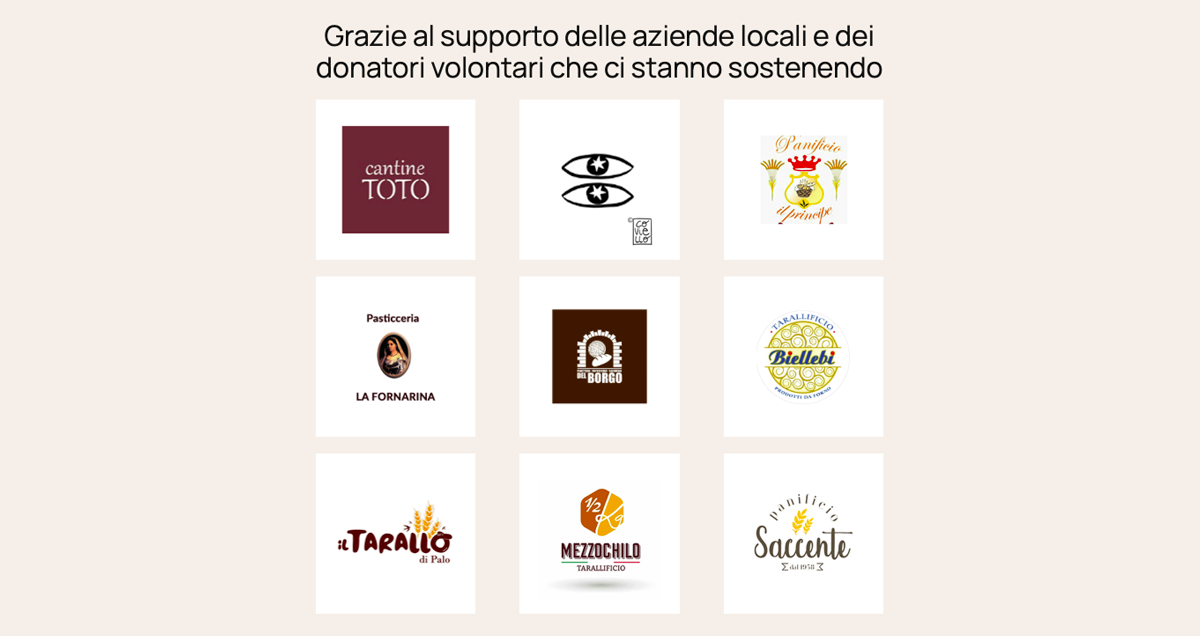
Task: Open the Il Tarallo di Palo tile
Action: click(x=395, y=534)
